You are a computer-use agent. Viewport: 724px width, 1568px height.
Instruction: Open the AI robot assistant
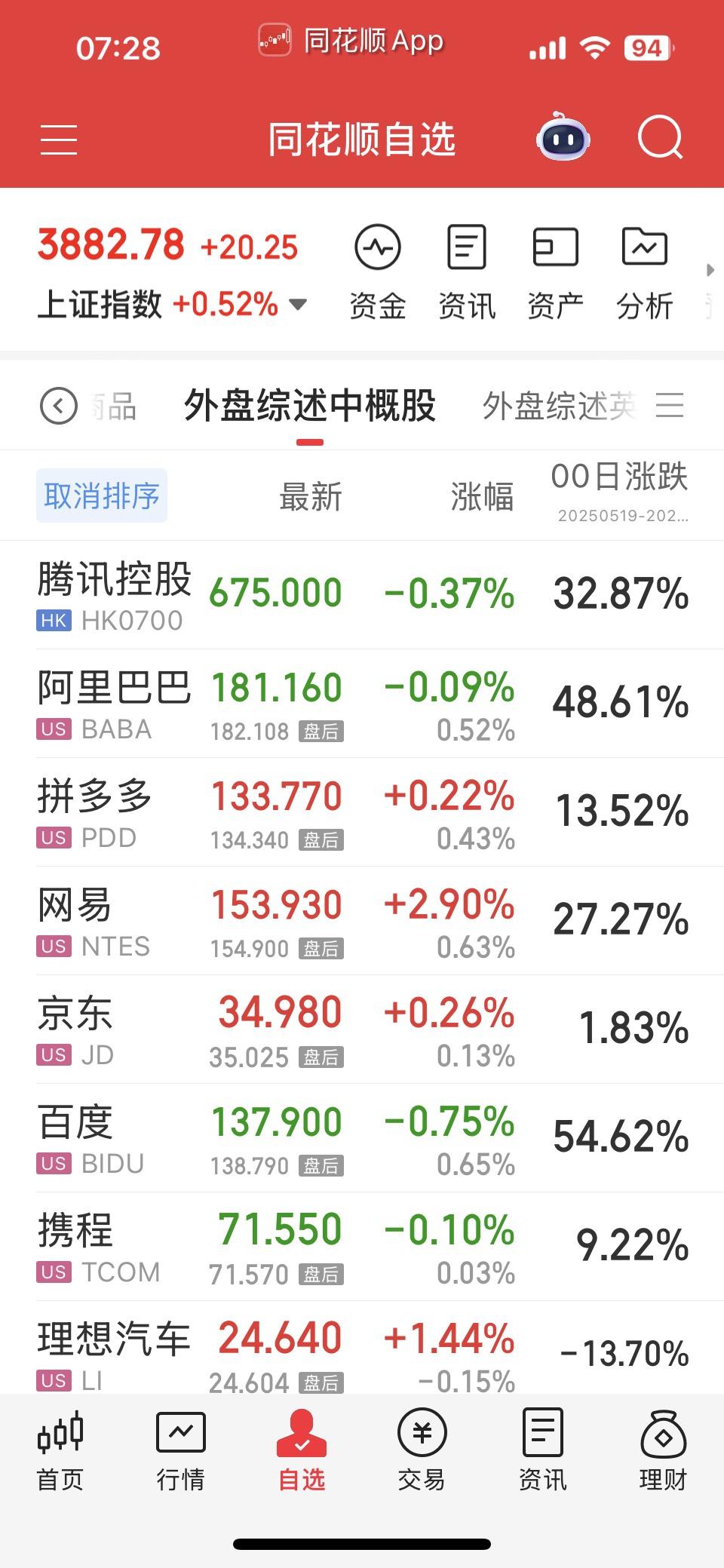pyautogui.click(x=563, y=138)
